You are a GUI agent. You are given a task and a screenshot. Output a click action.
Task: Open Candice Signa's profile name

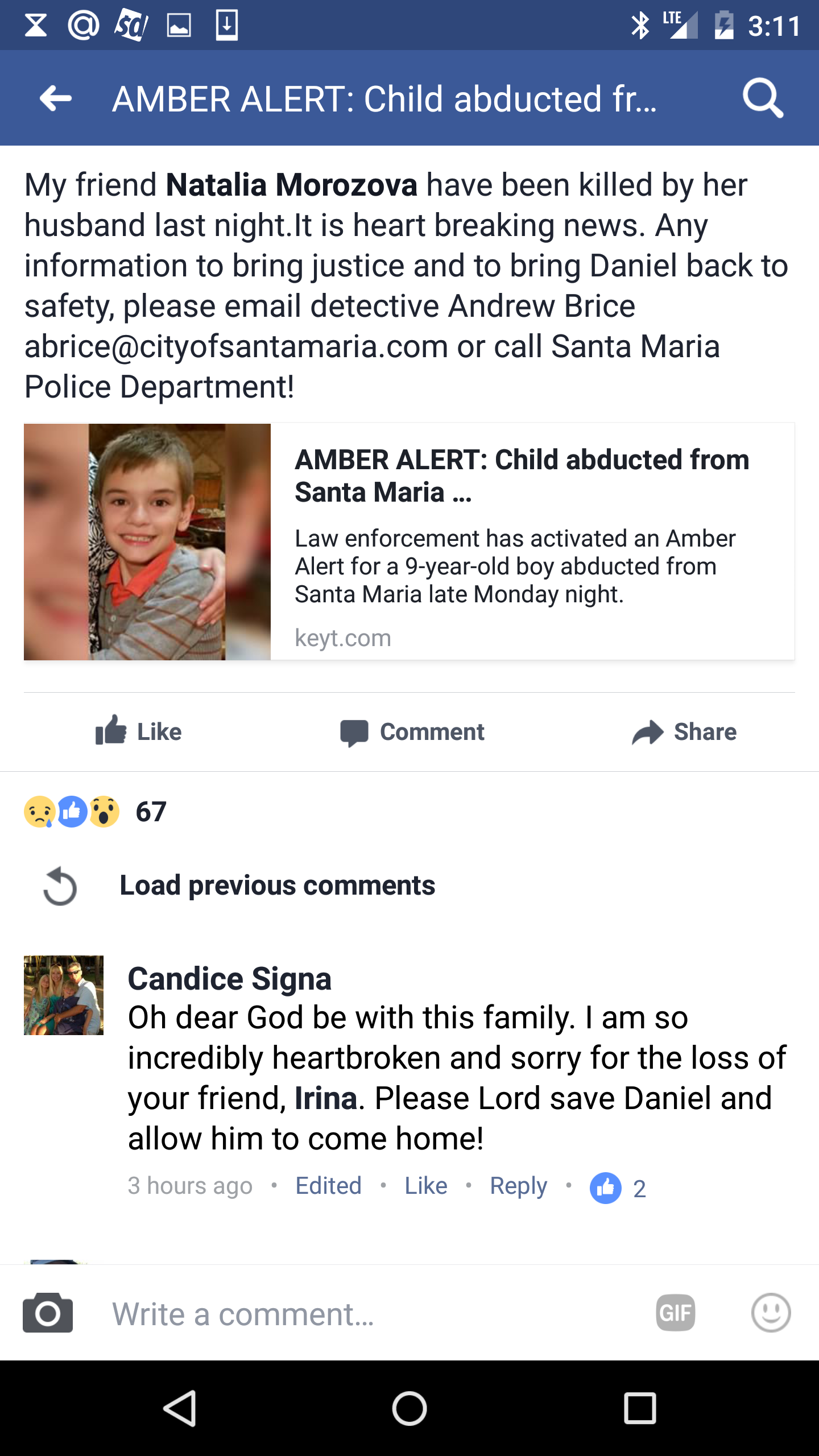pyautogui.click(x=229, y=979)
